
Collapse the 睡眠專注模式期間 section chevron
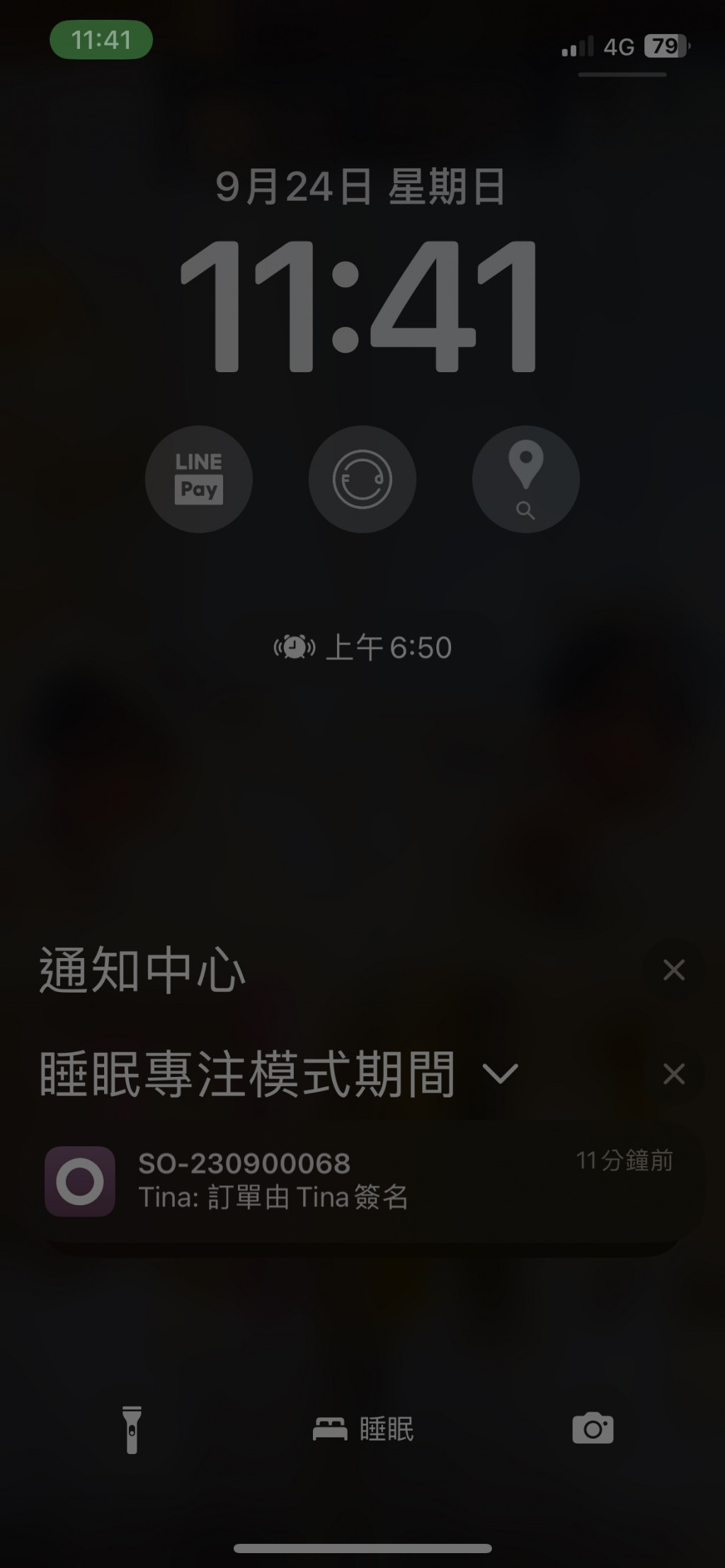500,1074
